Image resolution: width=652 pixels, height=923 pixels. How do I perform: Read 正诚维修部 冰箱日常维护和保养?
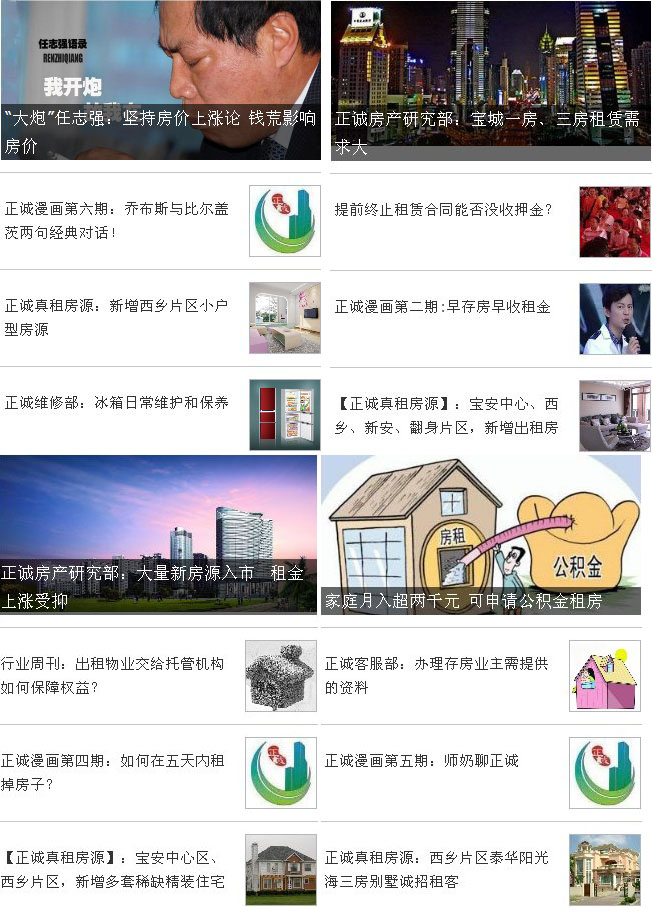pos(117,403)
